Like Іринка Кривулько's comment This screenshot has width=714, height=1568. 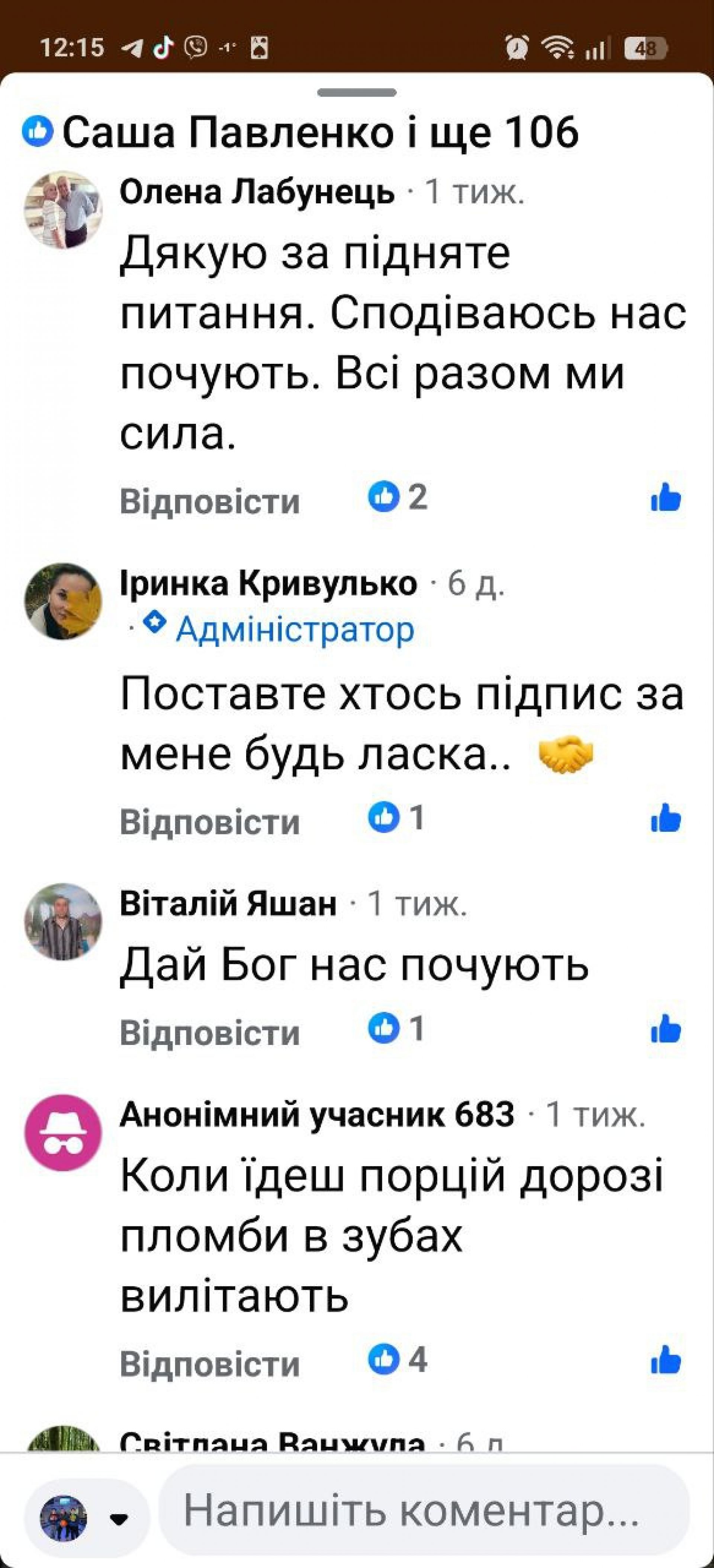pyautogui.click(x=666, y=819)
